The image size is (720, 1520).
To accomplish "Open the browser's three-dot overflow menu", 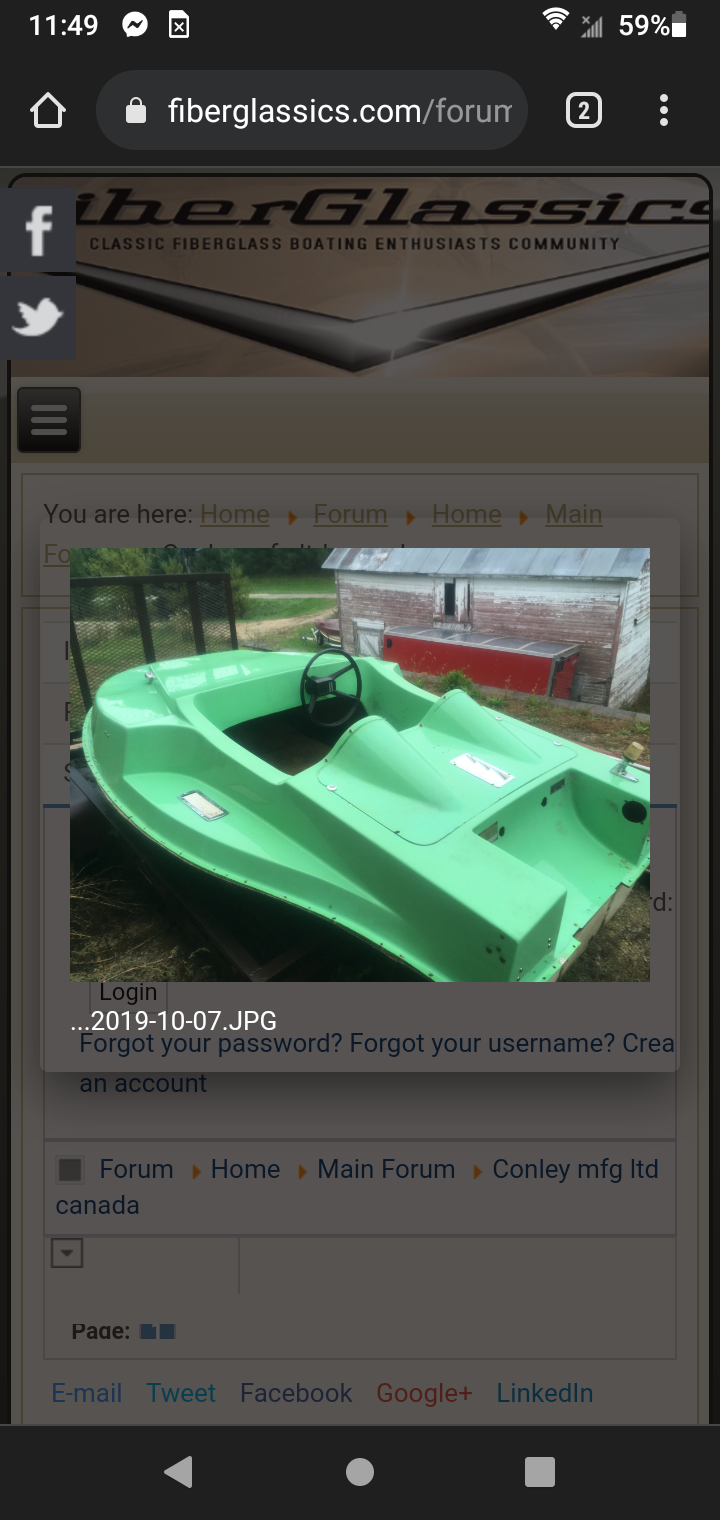I will pos(663,110).
